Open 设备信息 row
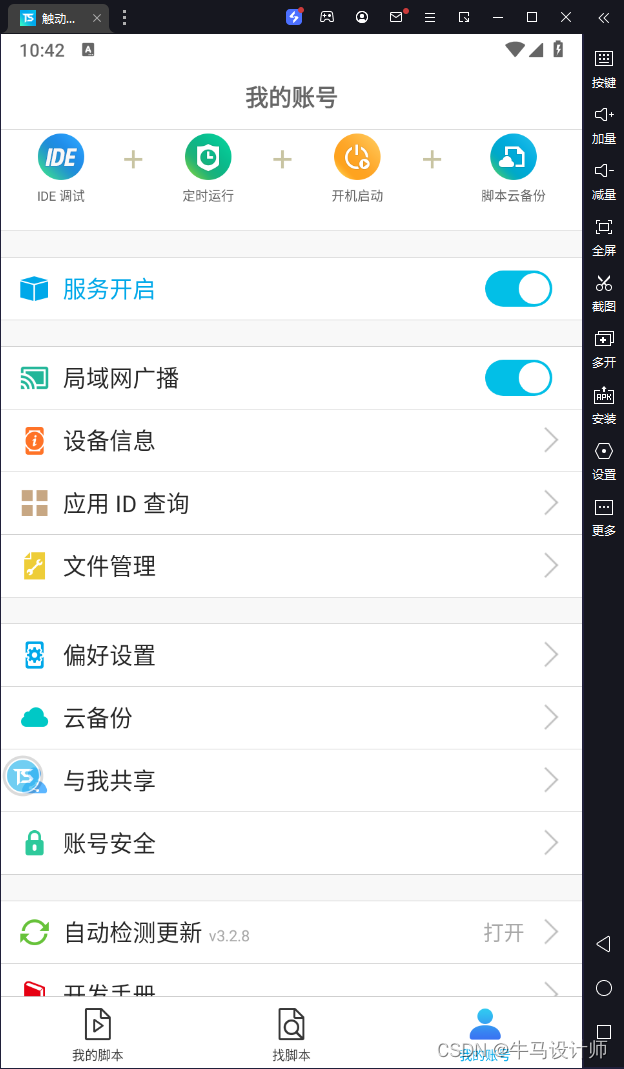The image size is (624, 1069). (290, 441)
